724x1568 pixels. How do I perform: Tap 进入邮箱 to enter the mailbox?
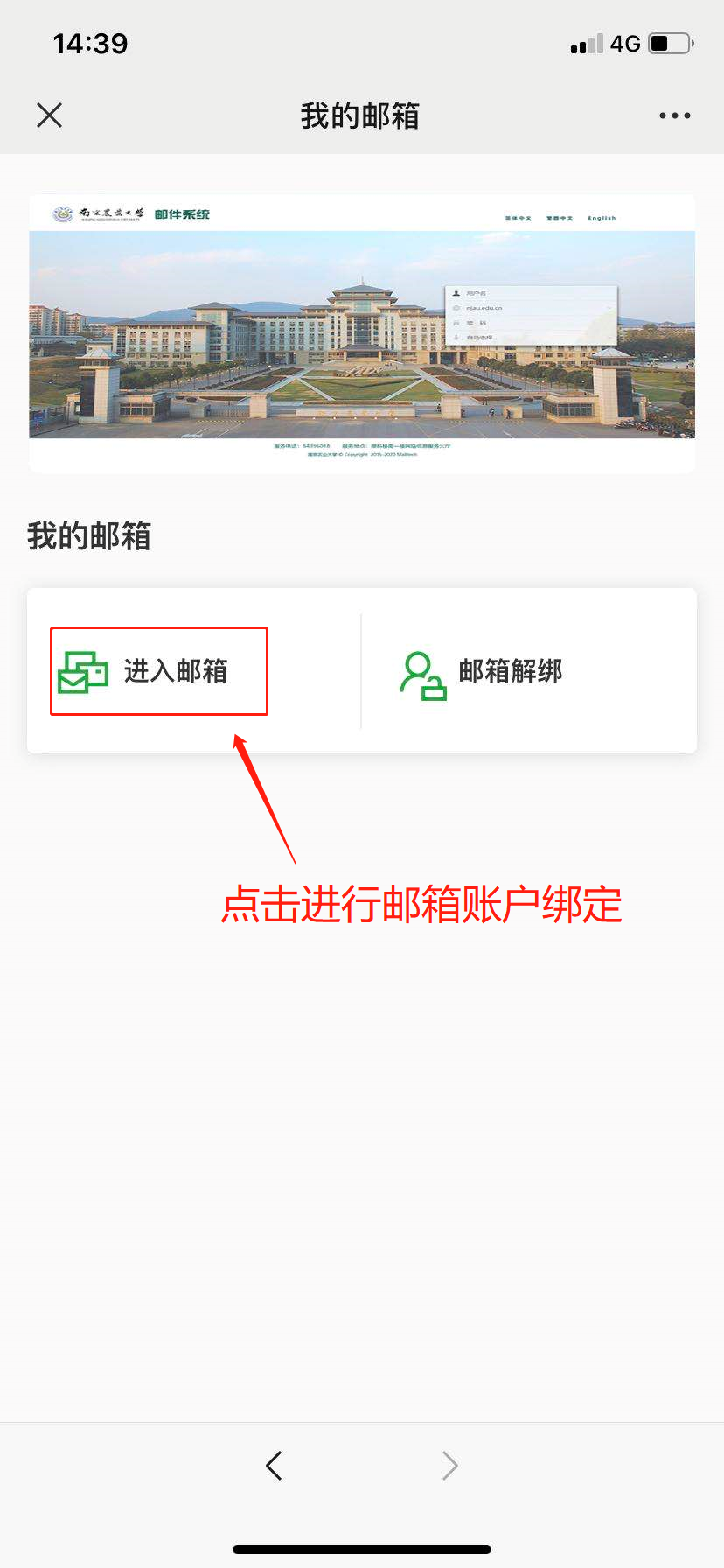pyautogui.click(x=159, y=671)
